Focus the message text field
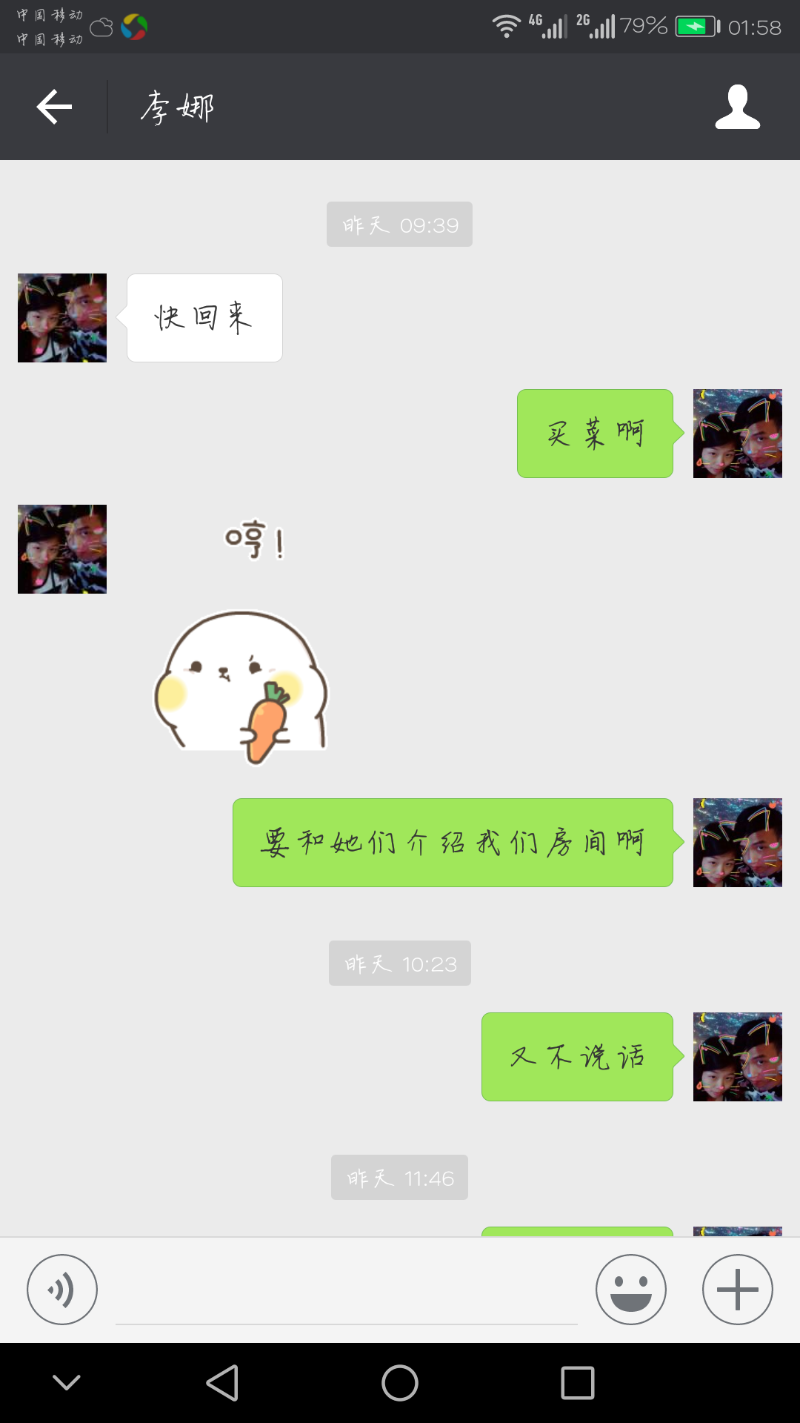 (x=347, y=1292)
